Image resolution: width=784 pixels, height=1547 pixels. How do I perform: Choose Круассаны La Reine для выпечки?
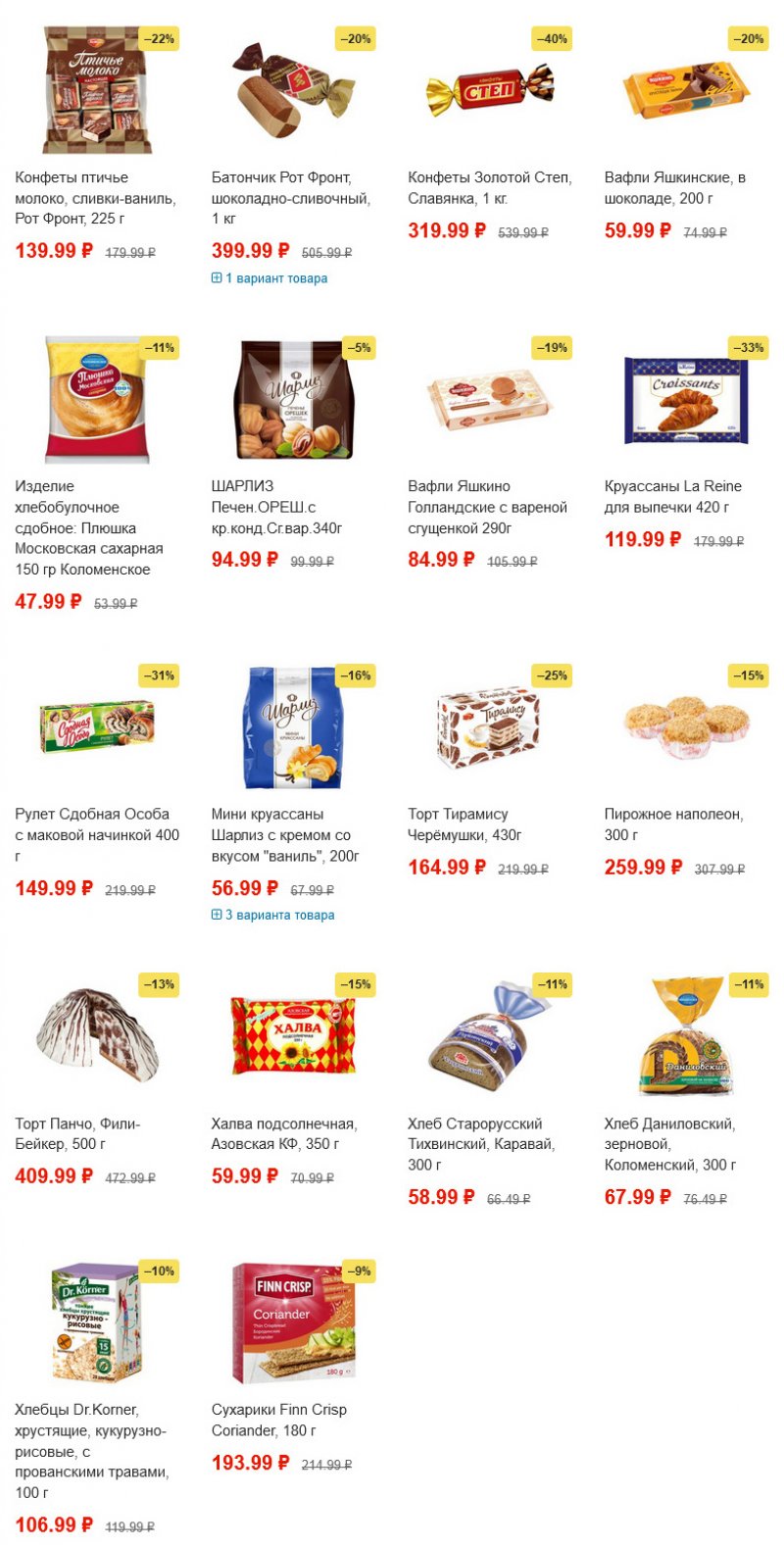(x=672, y=496)
